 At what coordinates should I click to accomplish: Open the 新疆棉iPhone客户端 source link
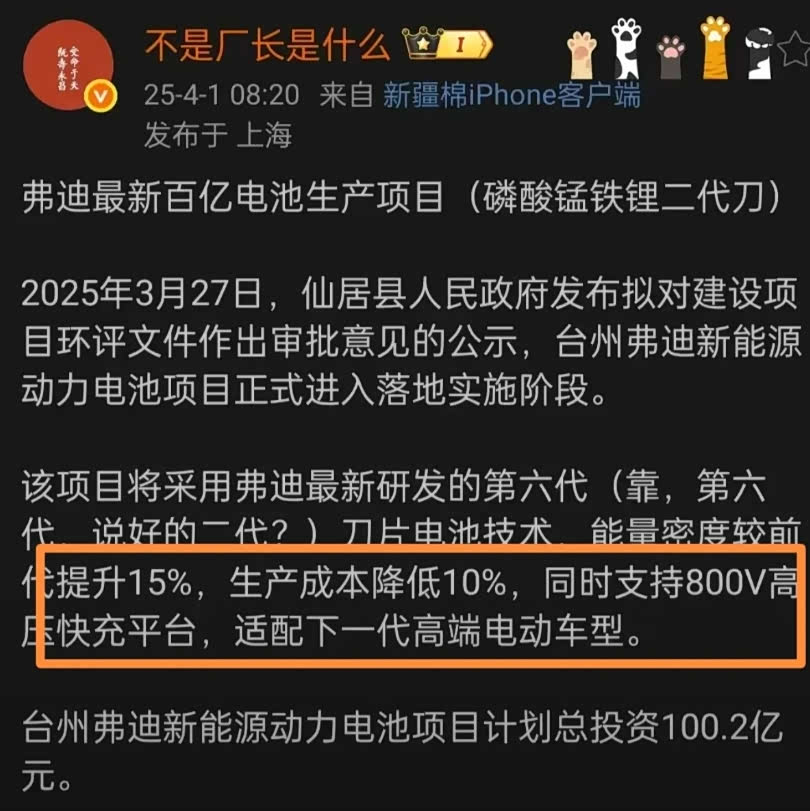[512, 96]
